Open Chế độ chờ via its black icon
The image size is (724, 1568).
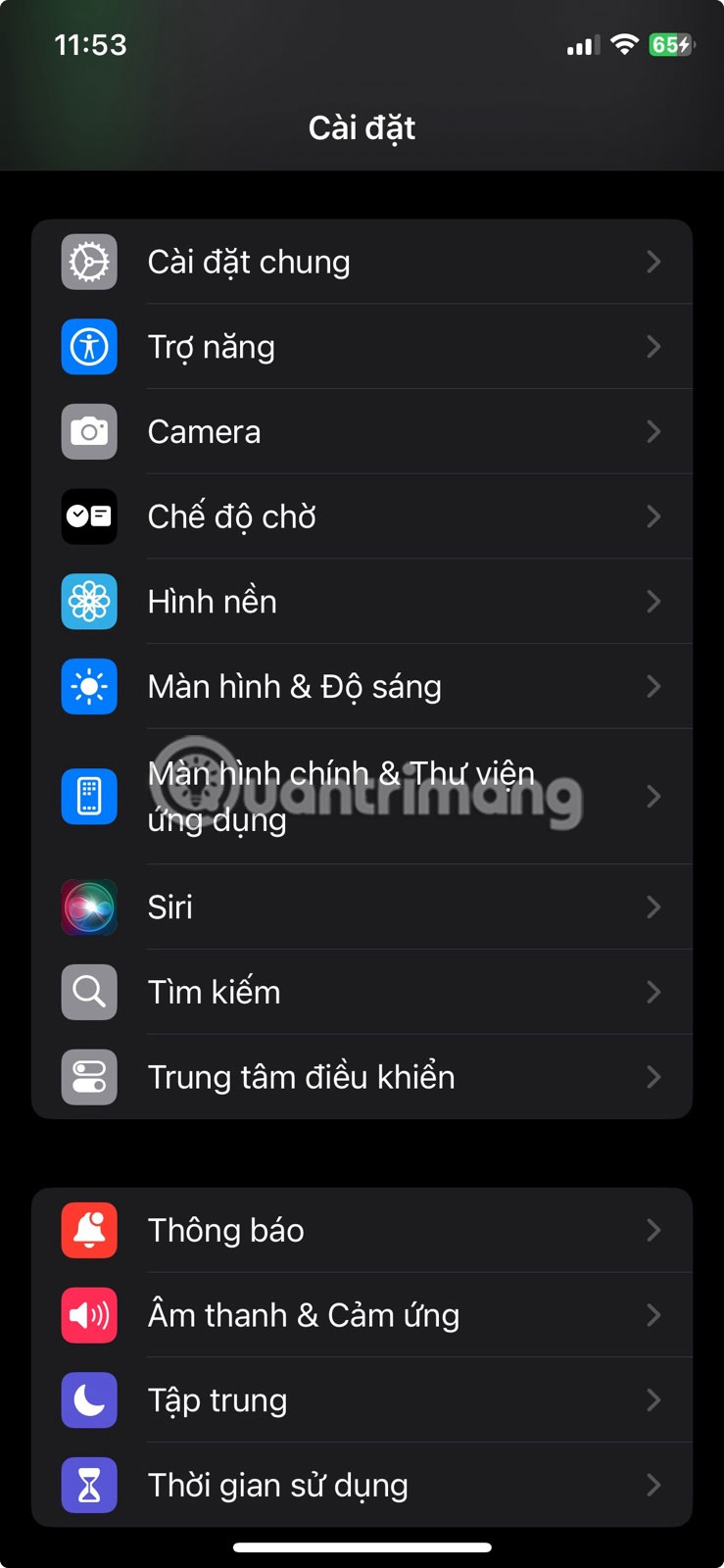[x=88, y=516]
